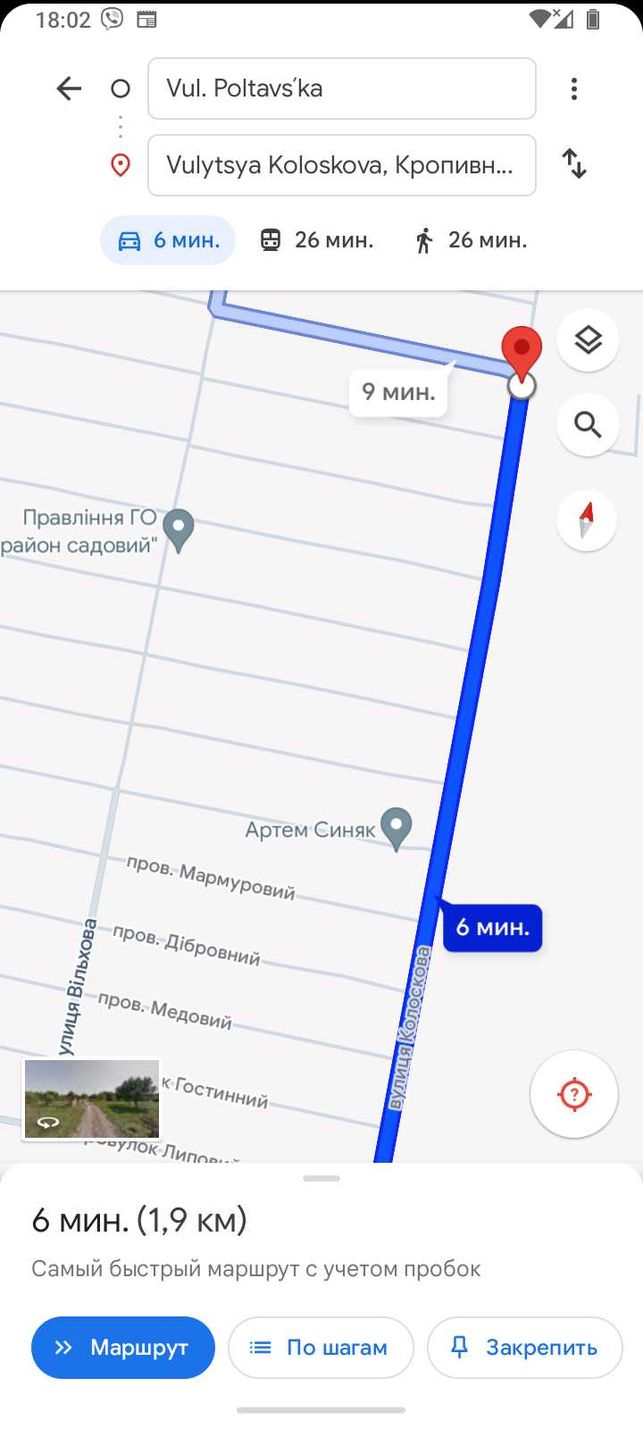This screenshot has height=1429, width=643.
Task: Edit the starting point Vul. Poltavs'ka
Action: tap(342, 89)
